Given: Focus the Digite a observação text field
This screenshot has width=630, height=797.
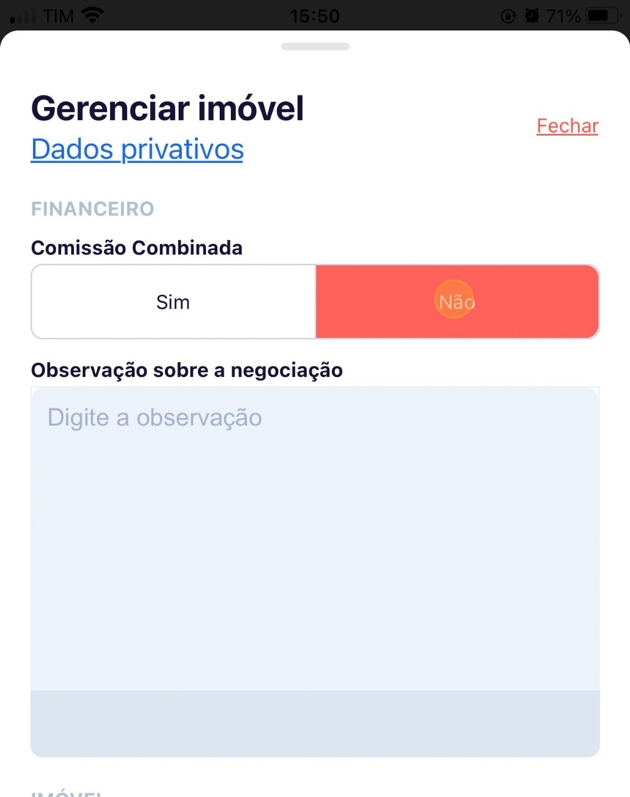Looking at the screenshot, I should 315,540.
